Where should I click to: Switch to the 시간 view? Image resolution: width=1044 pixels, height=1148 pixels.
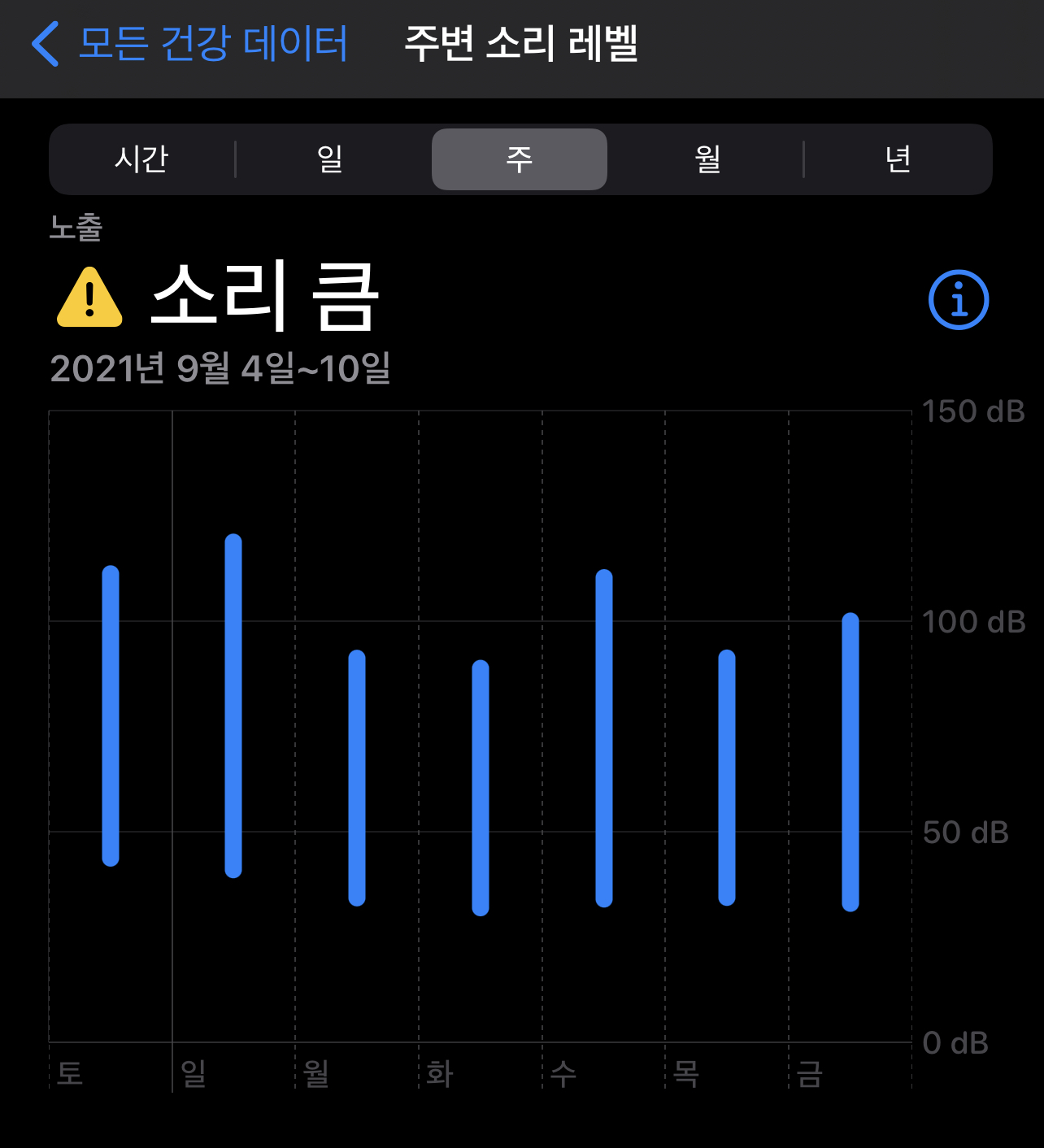(141, 159)
